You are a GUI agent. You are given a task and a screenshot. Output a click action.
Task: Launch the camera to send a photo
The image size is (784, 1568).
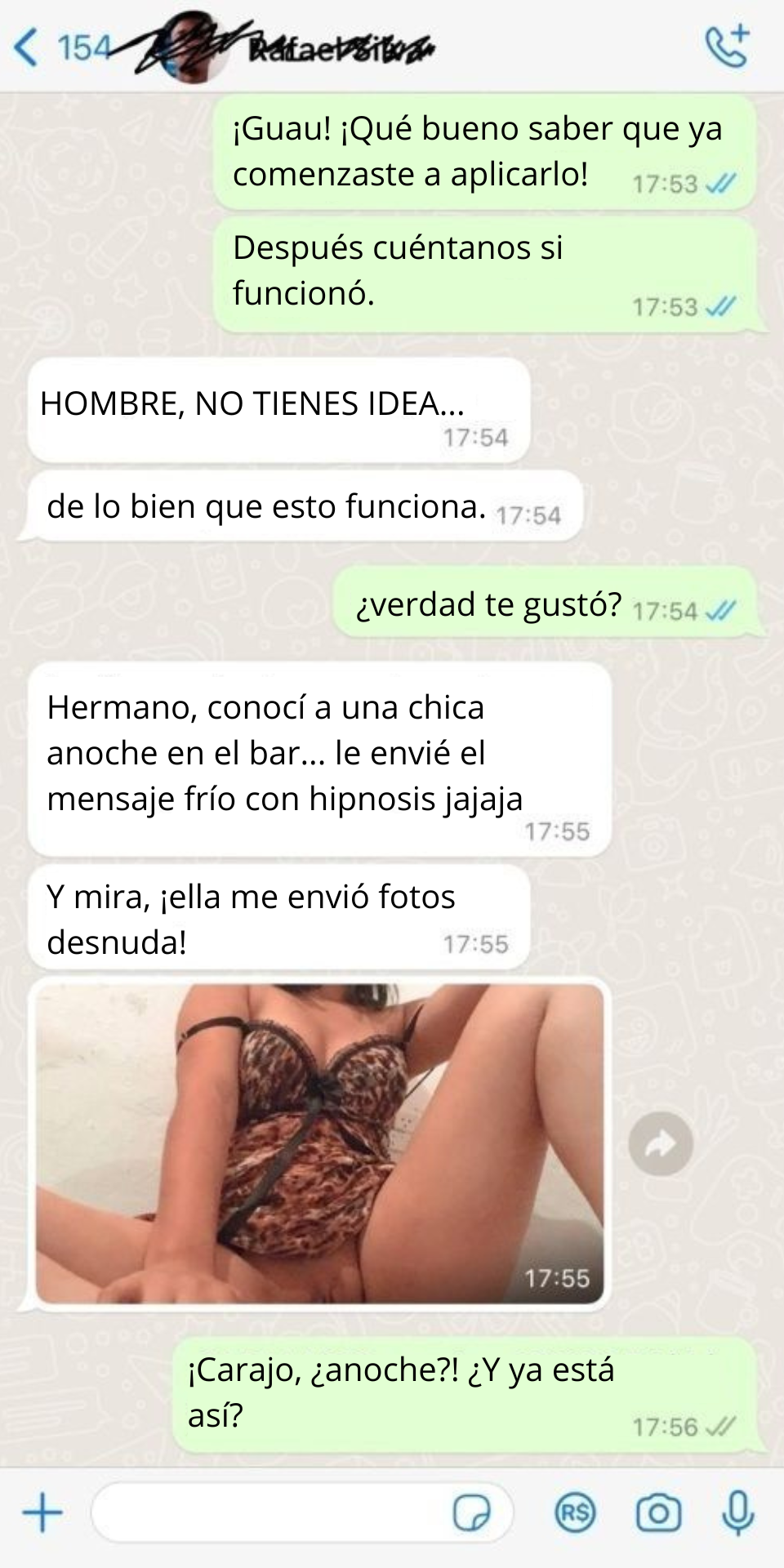point(658,1513)
